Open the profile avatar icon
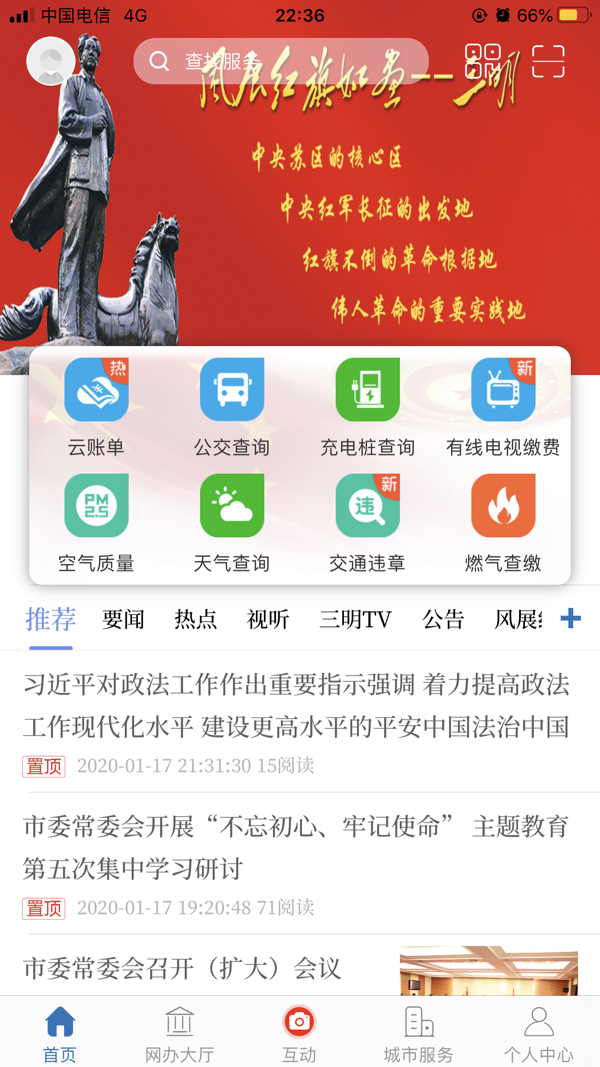600x1067 pixels. pos(50,61)
